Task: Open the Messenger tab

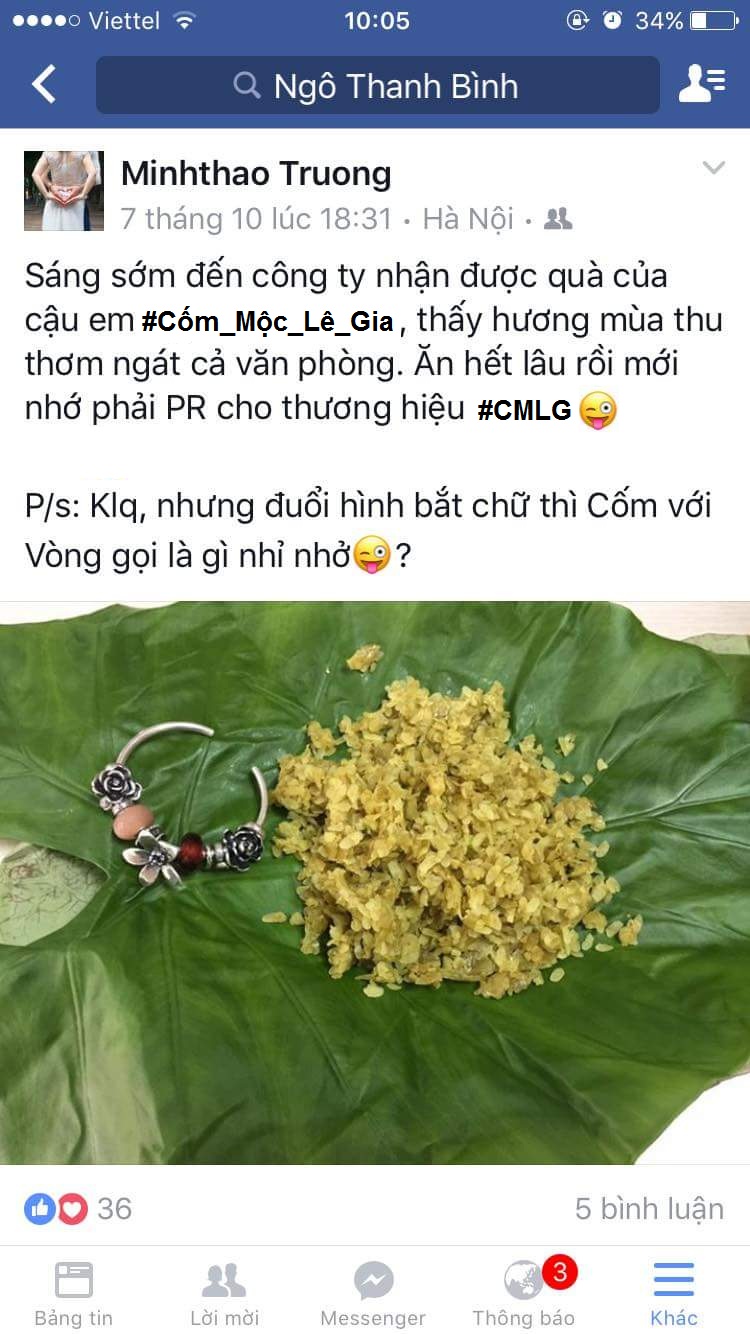Action: (x=373, y=1292)
